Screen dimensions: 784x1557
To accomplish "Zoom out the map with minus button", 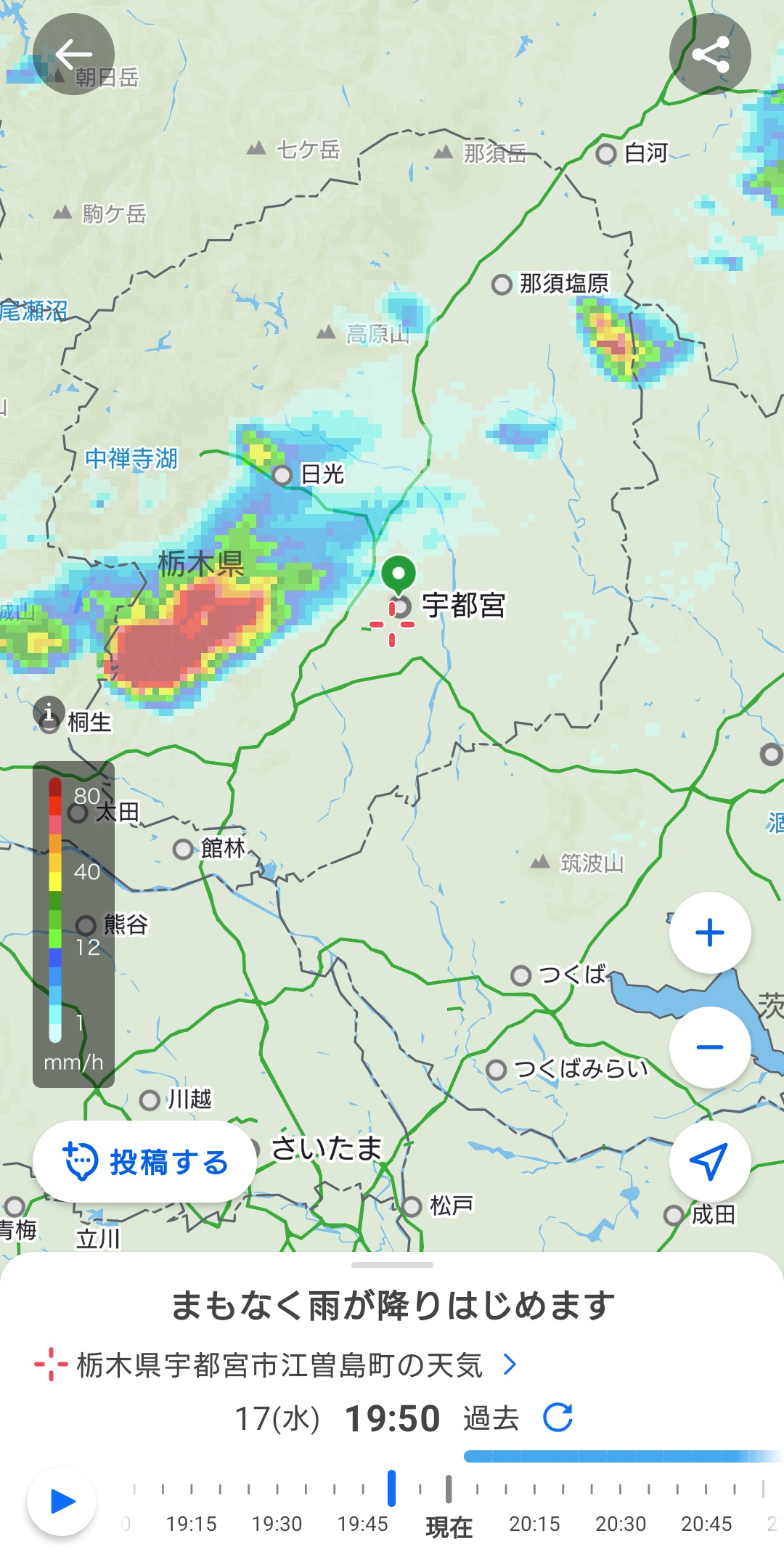I will click(710, 1046).
